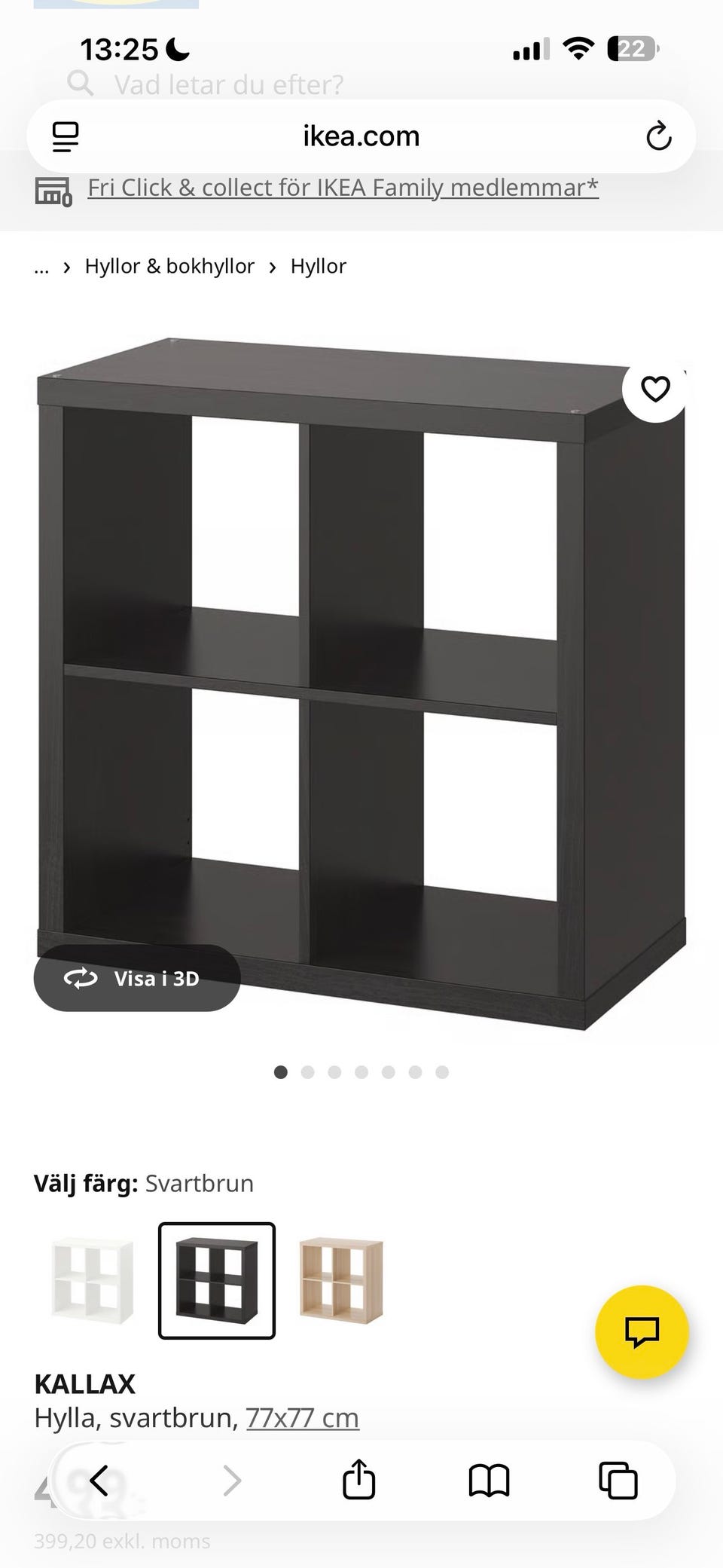This screenshot has height=1568, width=723.
Task: Open the yellow chat bubble button
Action: point(642,1332)
